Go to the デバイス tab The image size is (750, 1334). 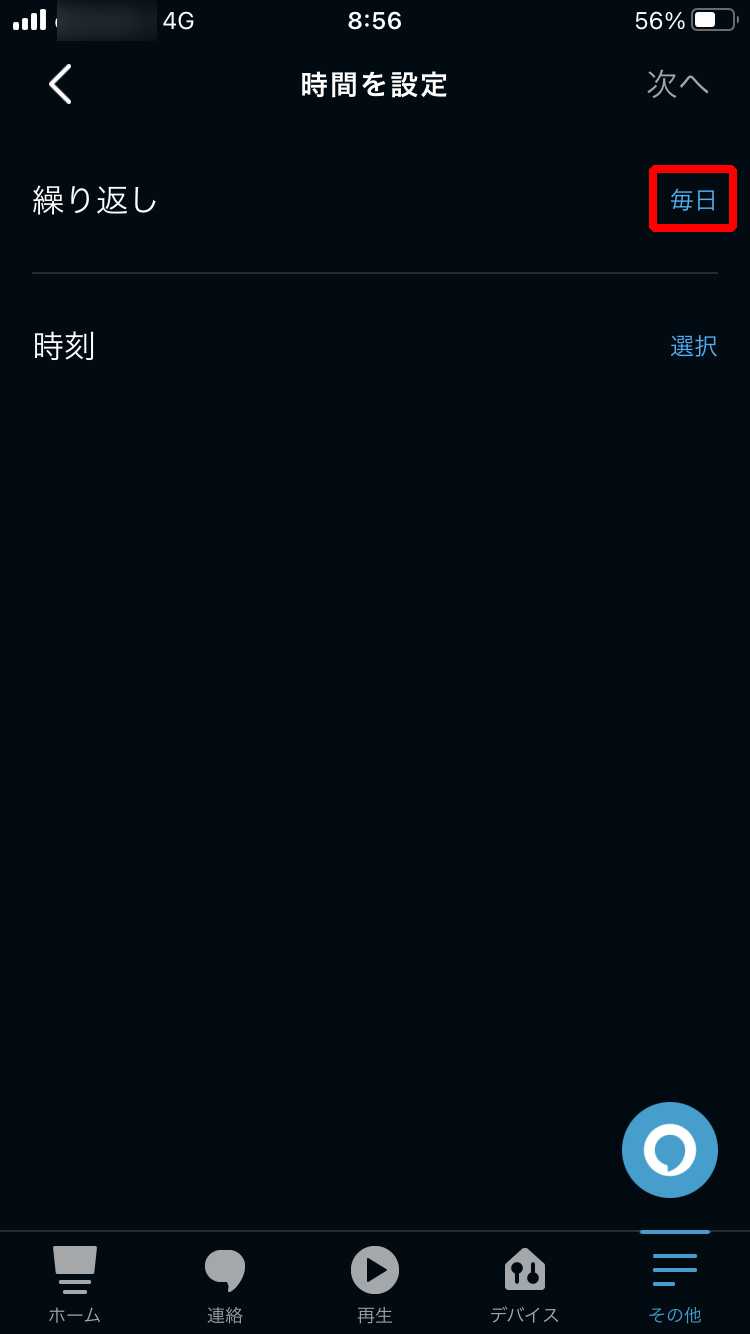524,1284
